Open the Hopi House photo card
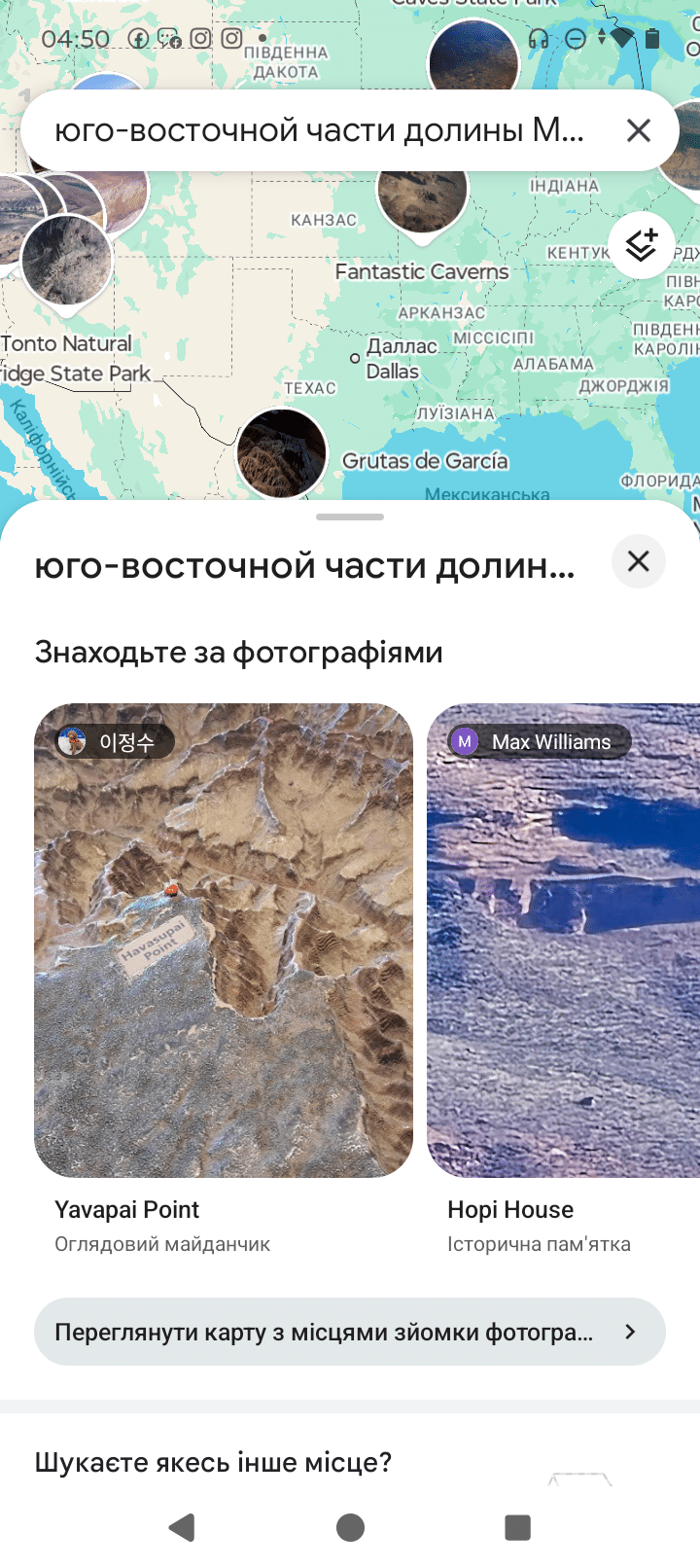This screenshot has width=700, height=1568. [x=564, y=940]
